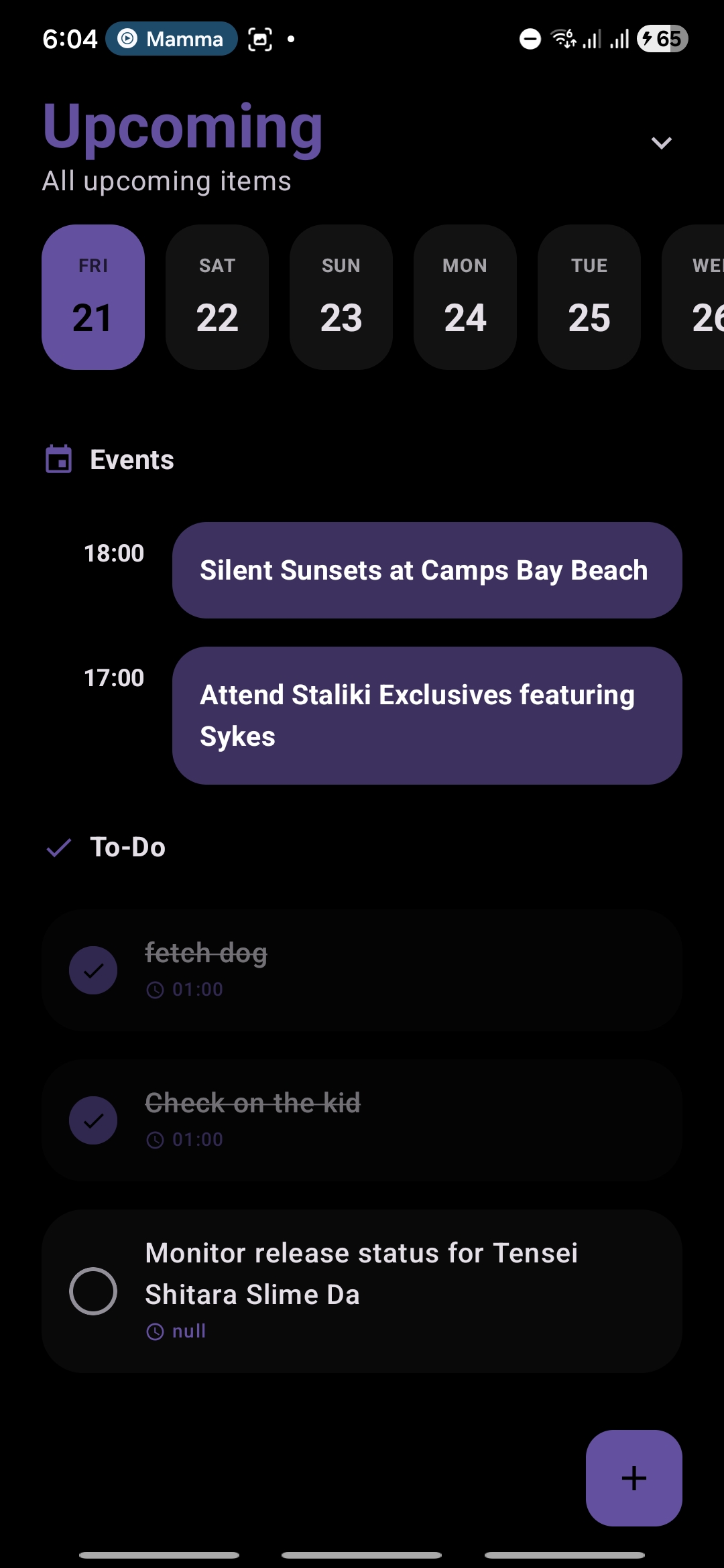Screen dimensions: 724x1568
Task: Select Saturday 22 in the date strip
Action: (217, 297)
